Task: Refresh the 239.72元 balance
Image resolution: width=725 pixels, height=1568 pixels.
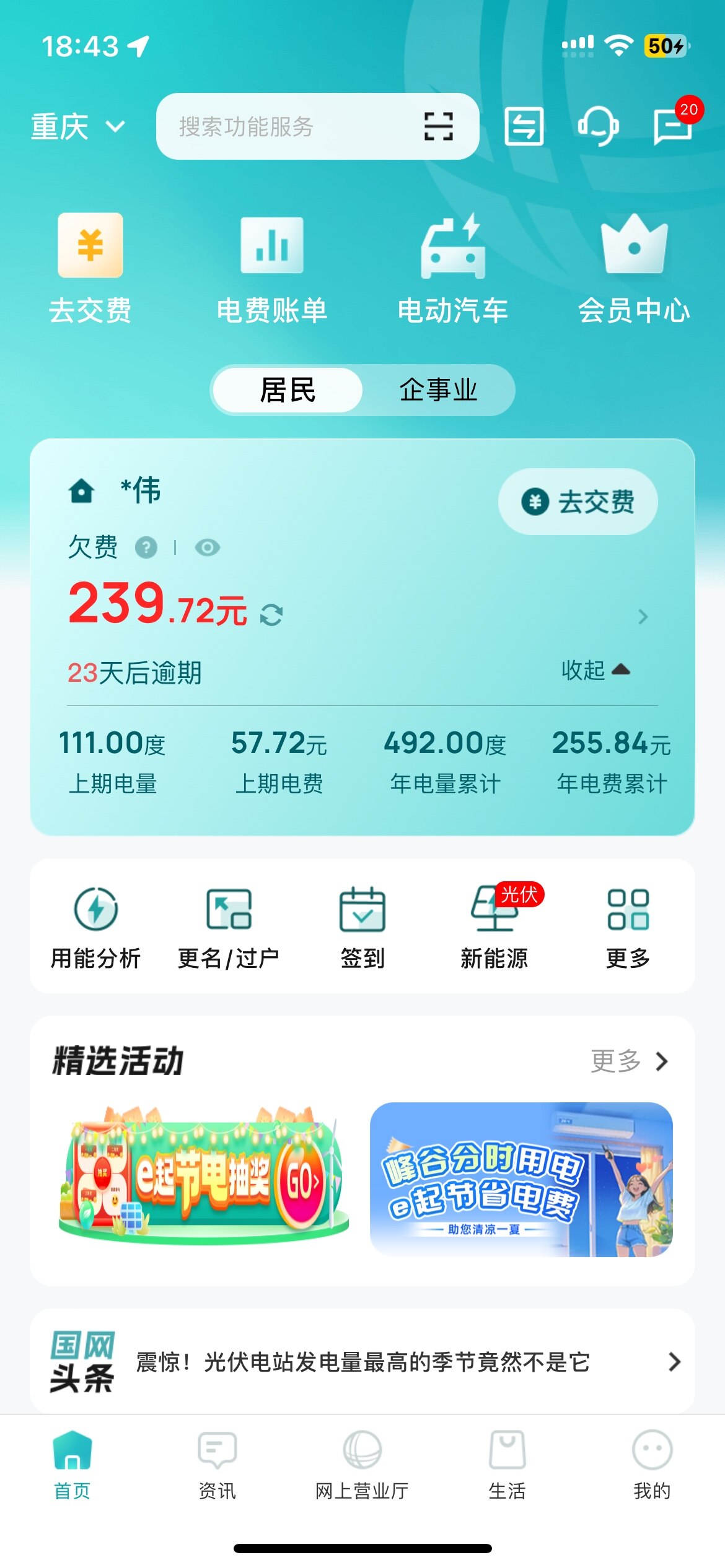Action: coord(271,615)
